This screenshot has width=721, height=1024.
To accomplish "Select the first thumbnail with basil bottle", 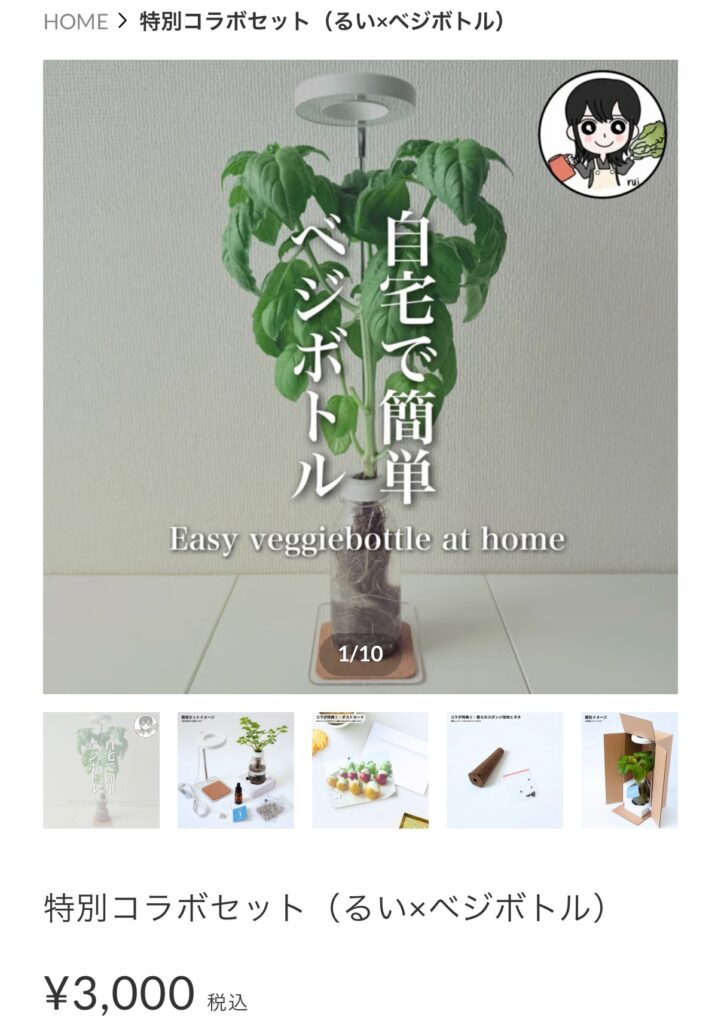I will [x=101, y=770].
